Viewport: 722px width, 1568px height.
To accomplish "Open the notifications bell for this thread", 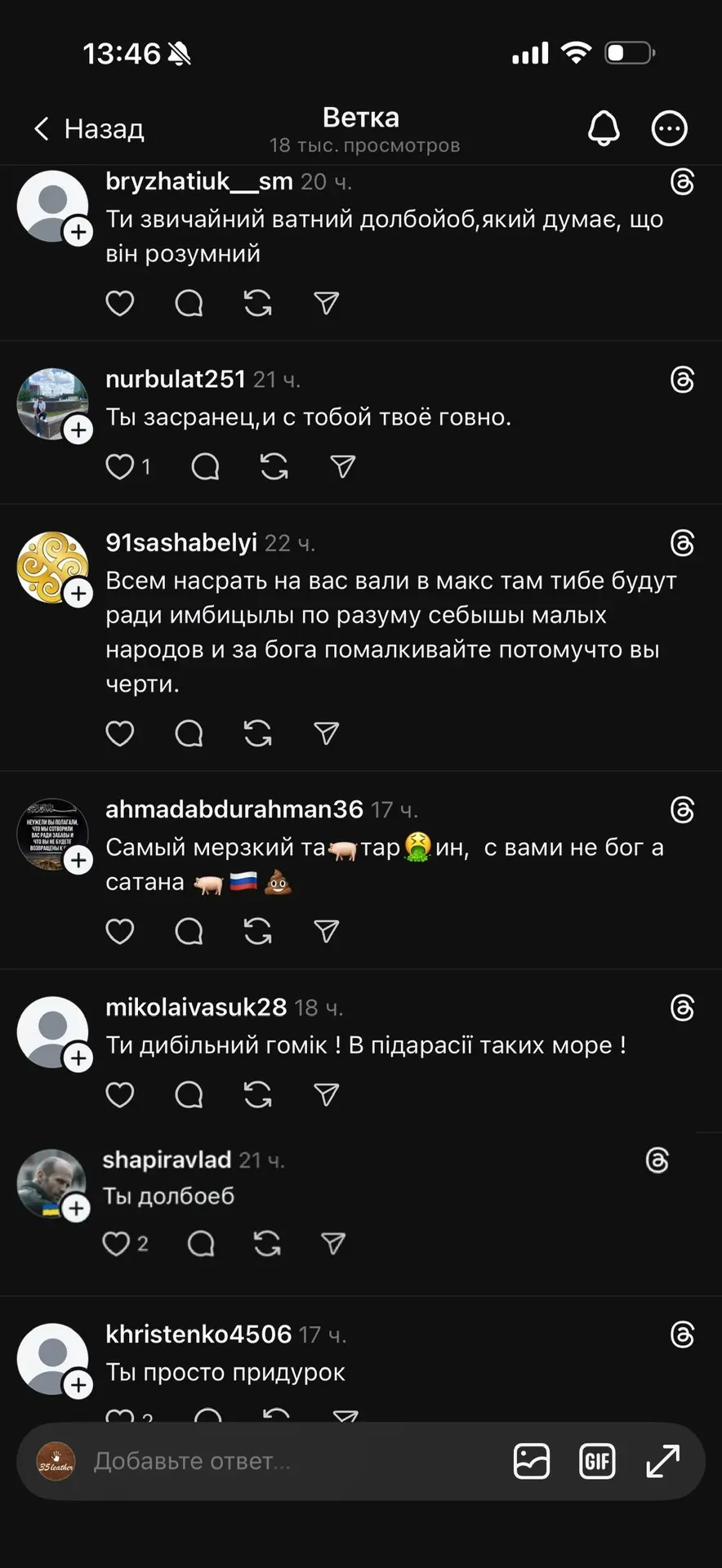I will pos(604,128).
